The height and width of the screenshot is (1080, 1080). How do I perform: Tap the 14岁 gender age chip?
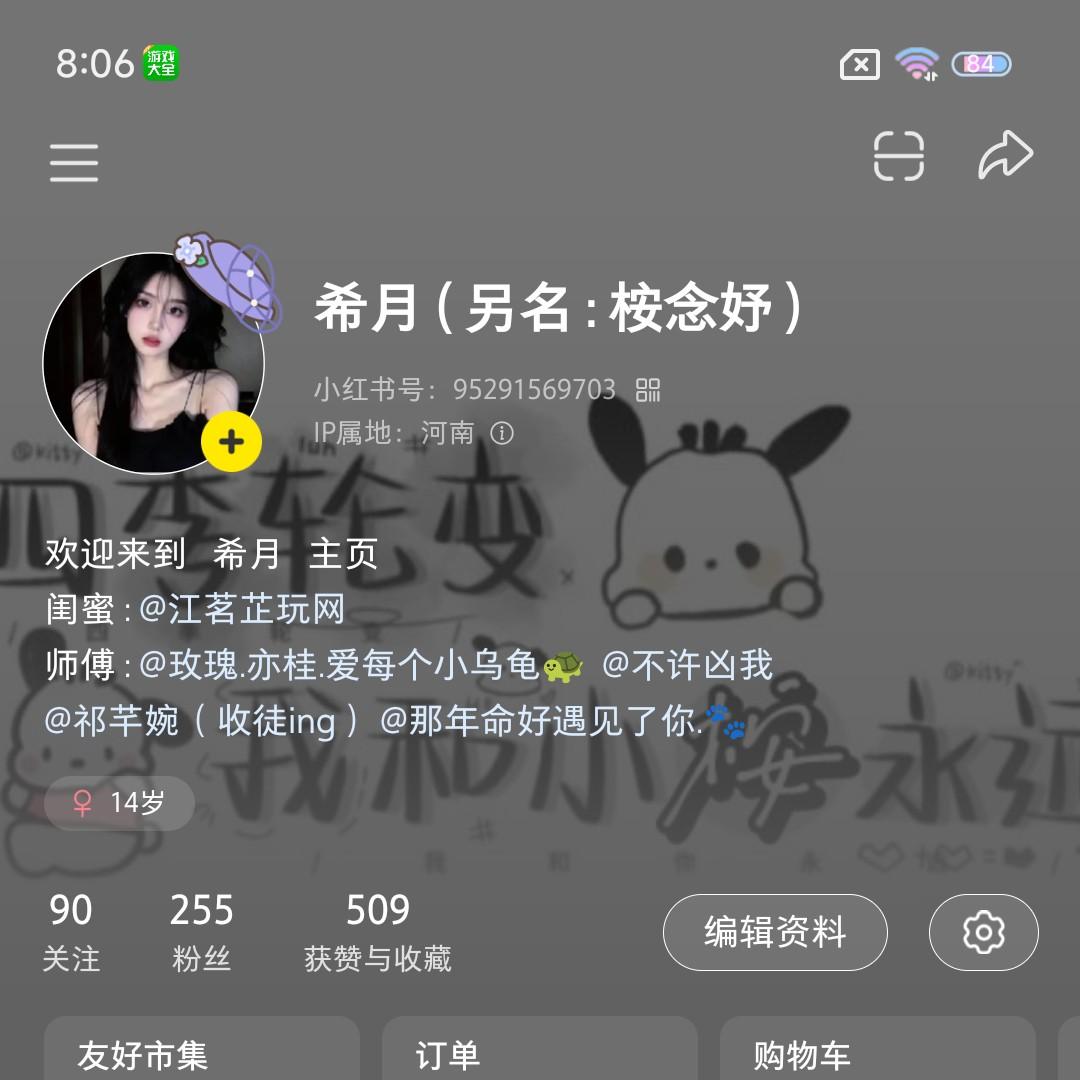point(120,803)
